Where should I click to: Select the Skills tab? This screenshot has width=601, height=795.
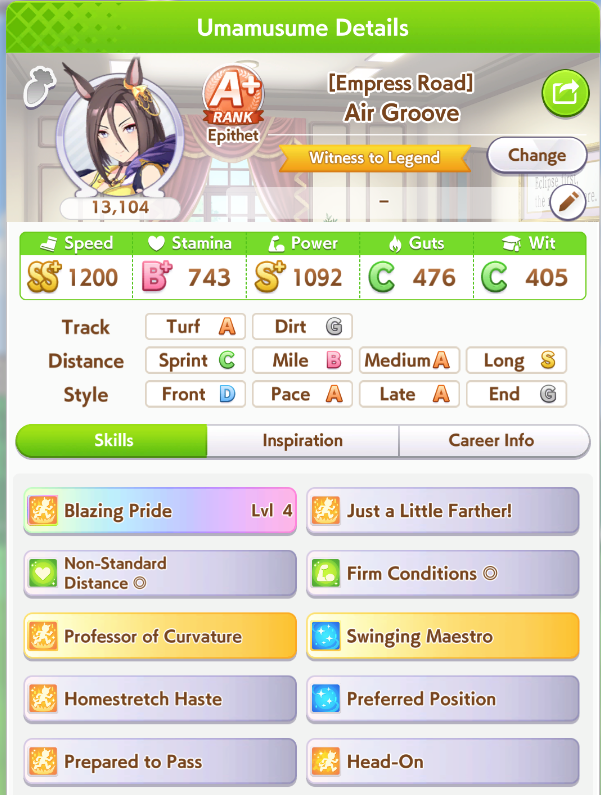112,441
